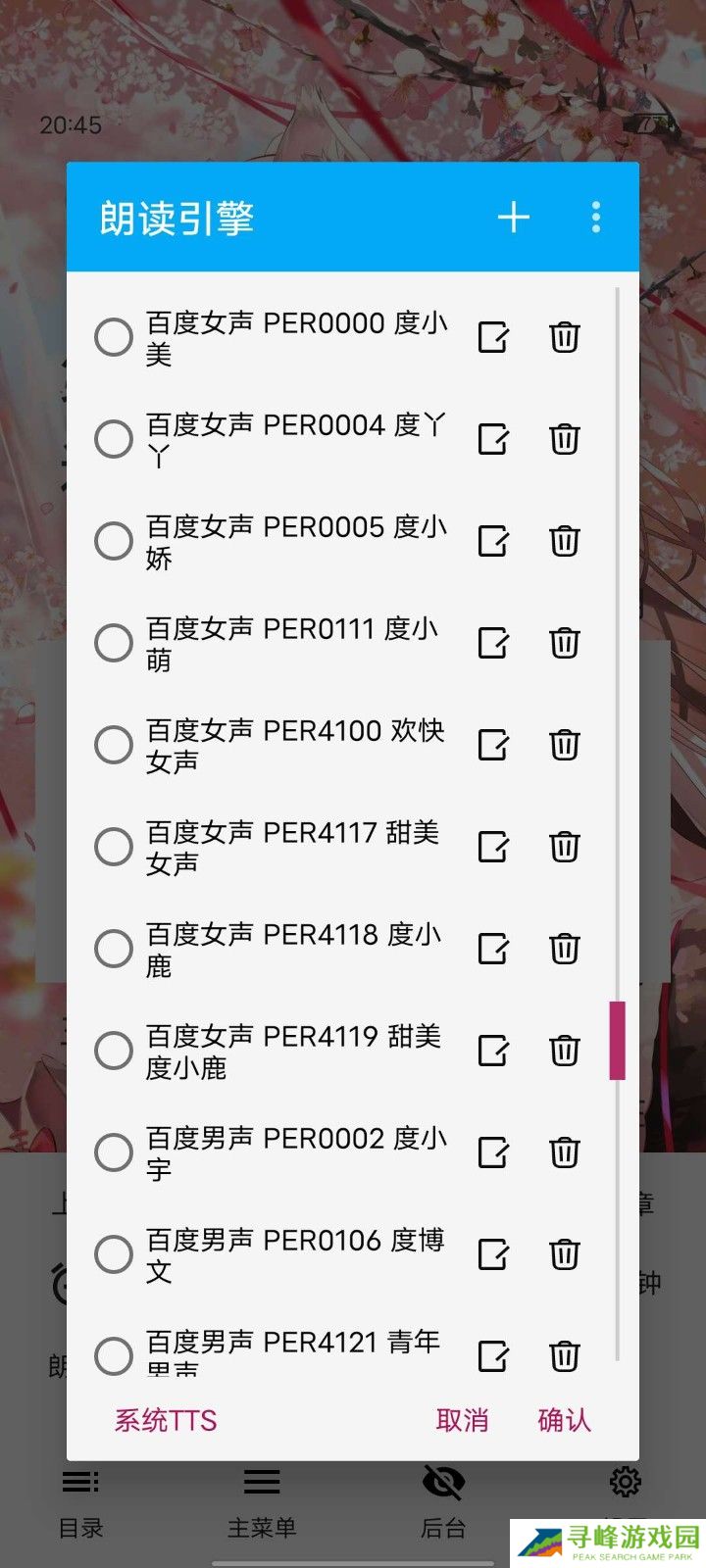The width and height of the screenshot is (706, 1568).
Task: Pick 百度男声 PER0002 度小宇
Action: pyautogui.click(x=114, y=1152)
